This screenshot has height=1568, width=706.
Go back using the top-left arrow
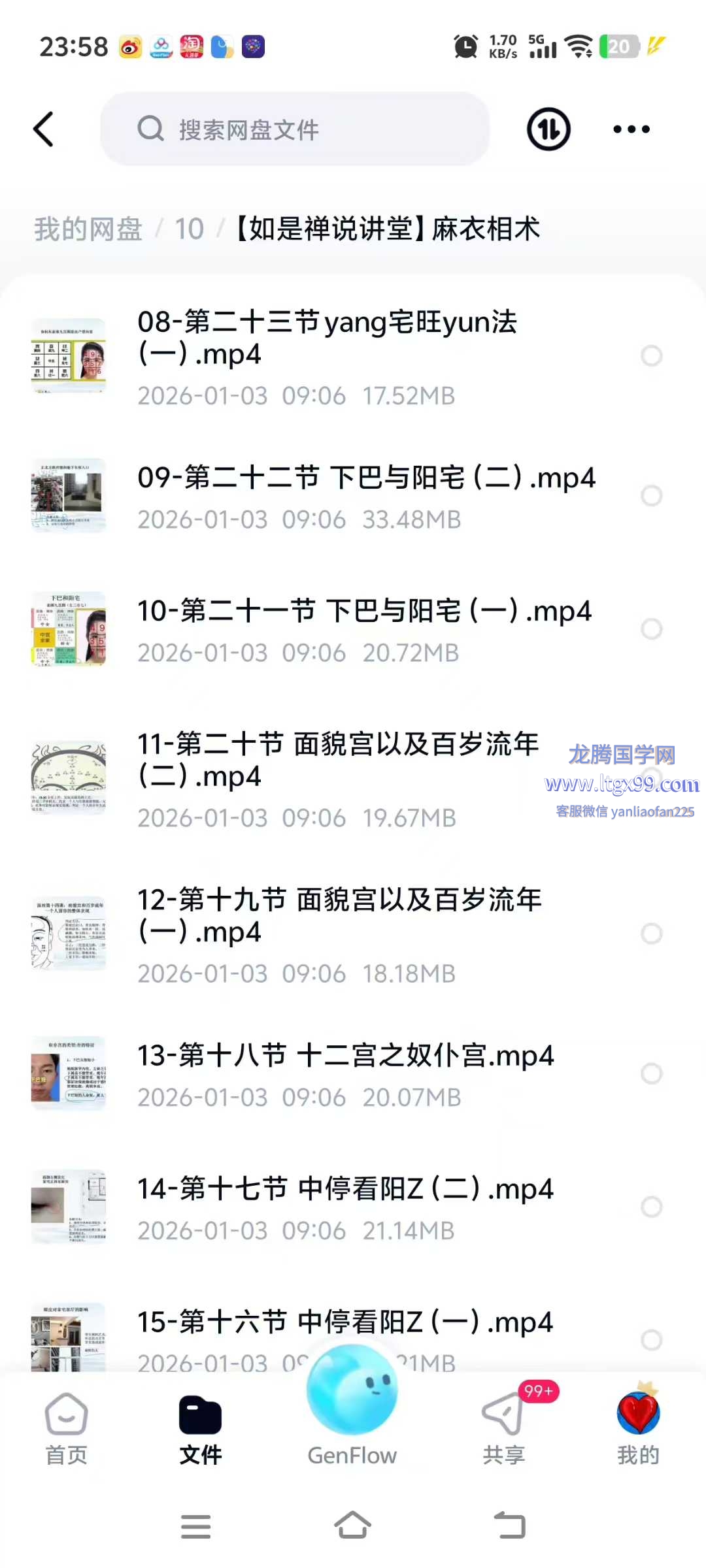tap(44, 129)
